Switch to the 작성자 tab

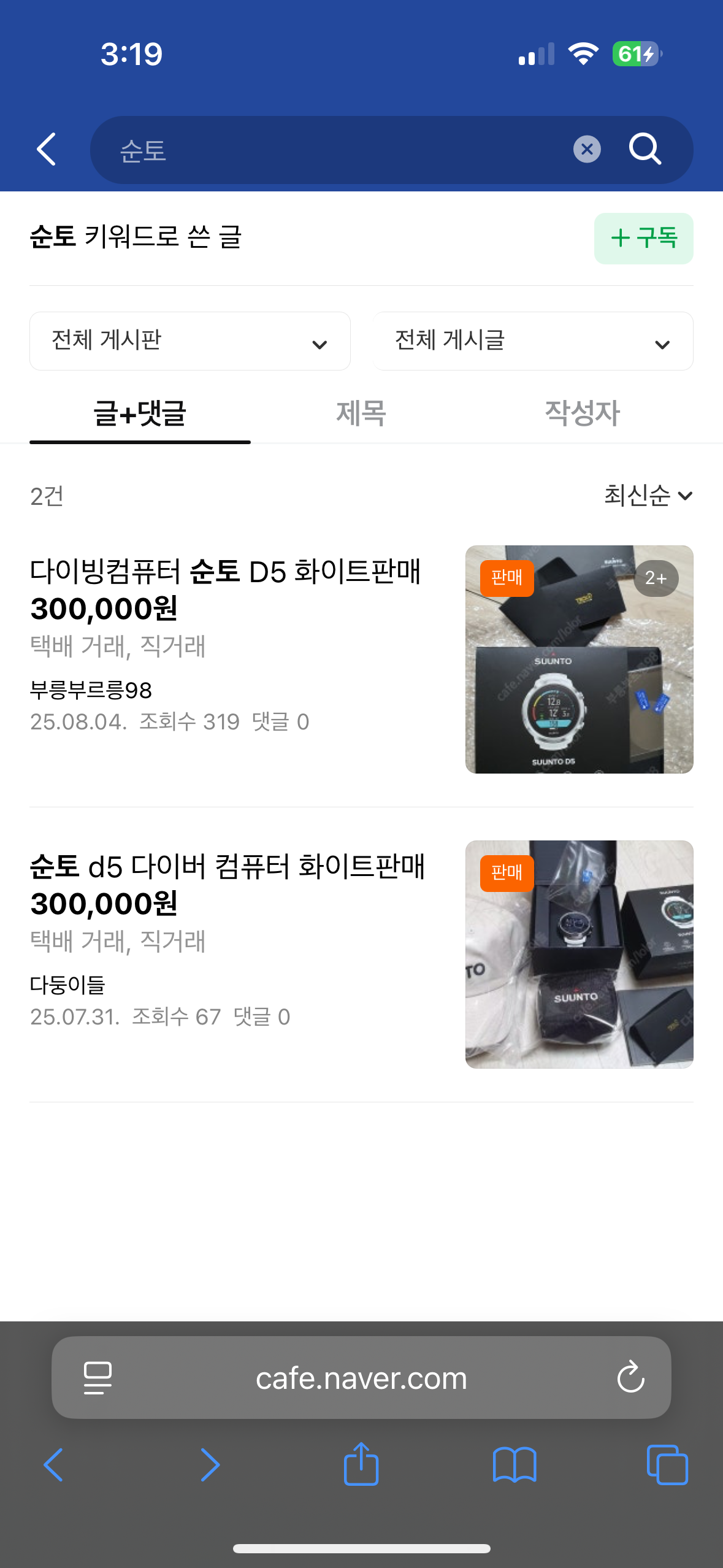pyautogui.click(x=582, y=413)
